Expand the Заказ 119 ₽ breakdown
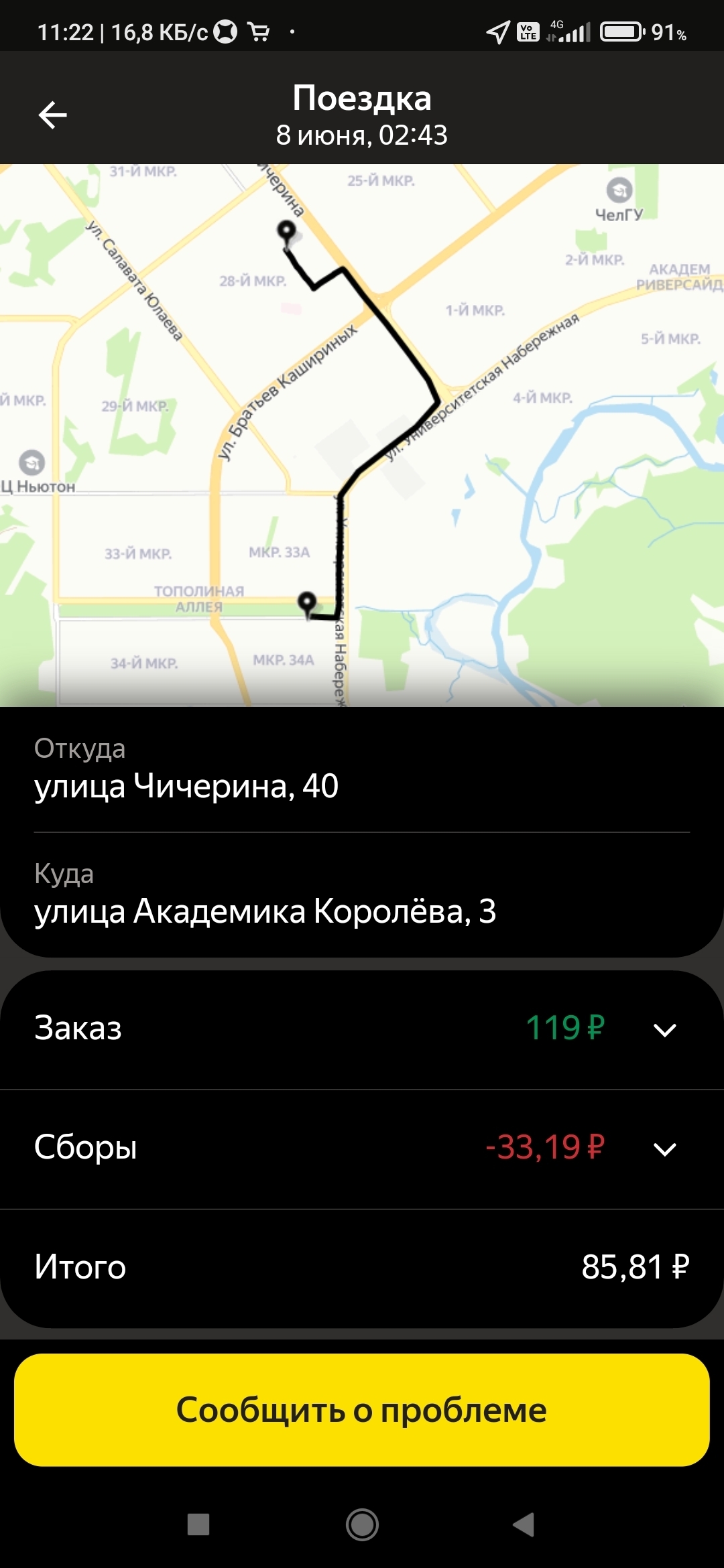The width and height of the screenshot is (724, 1568). click(x=664, y=1030)
